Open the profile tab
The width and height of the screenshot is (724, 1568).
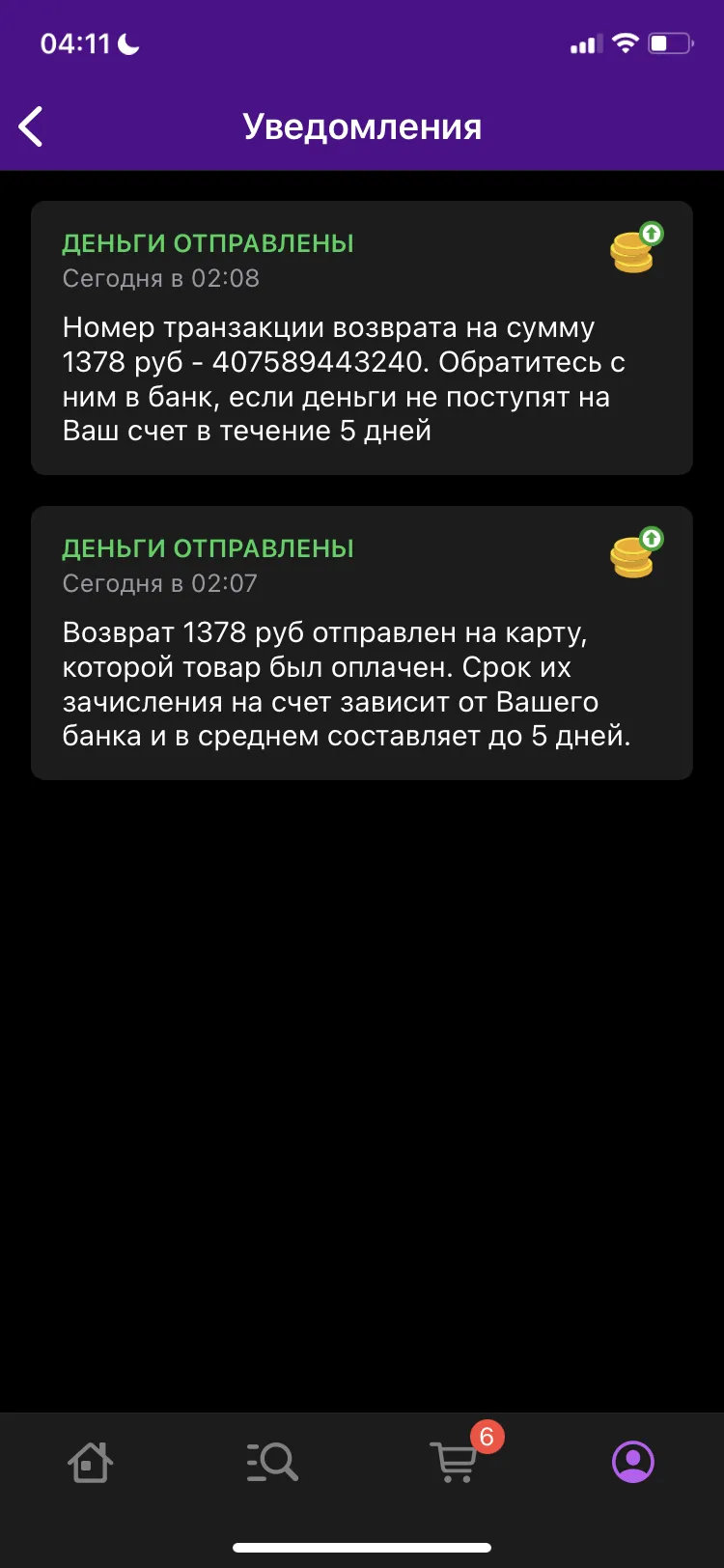(633, 1462)
